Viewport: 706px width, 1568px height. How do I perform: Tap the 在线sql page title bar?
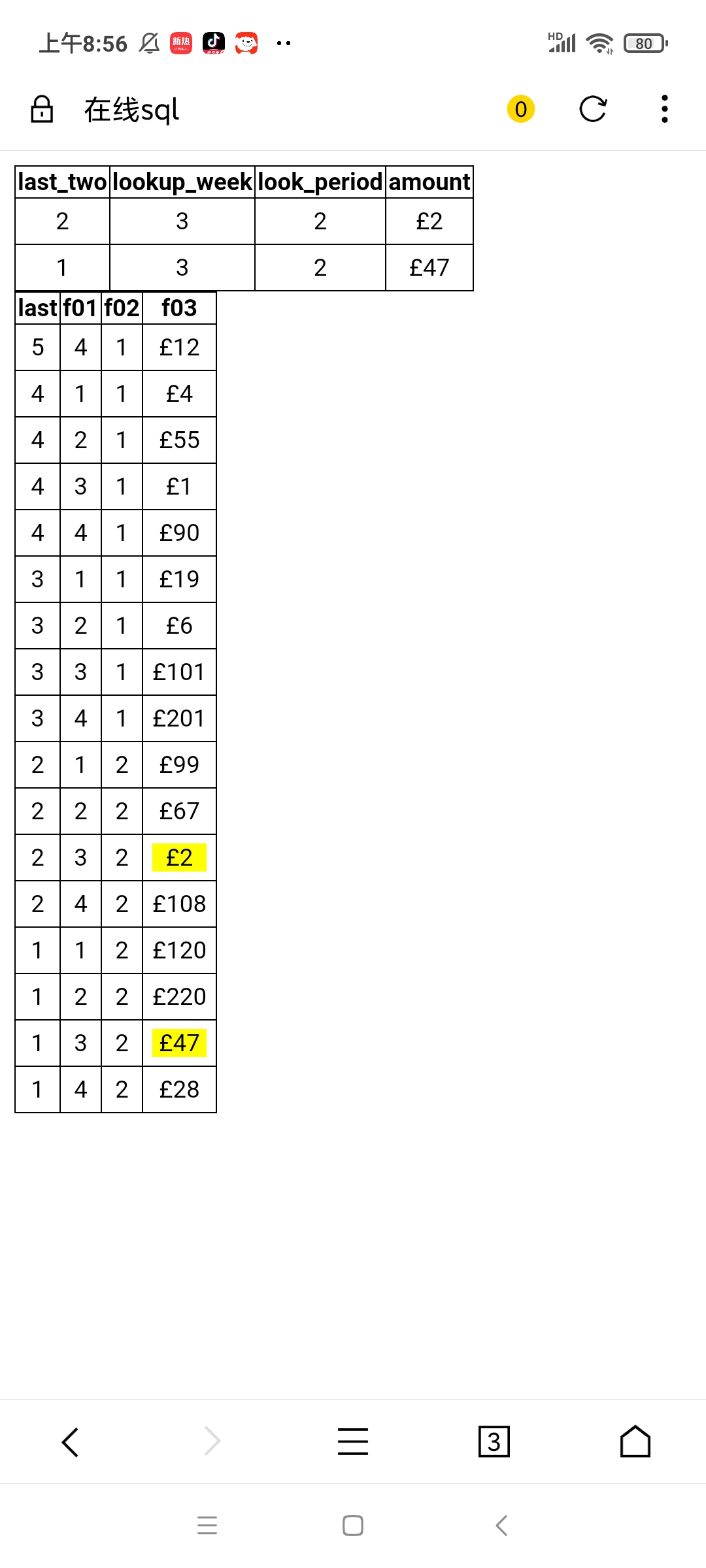131,110
